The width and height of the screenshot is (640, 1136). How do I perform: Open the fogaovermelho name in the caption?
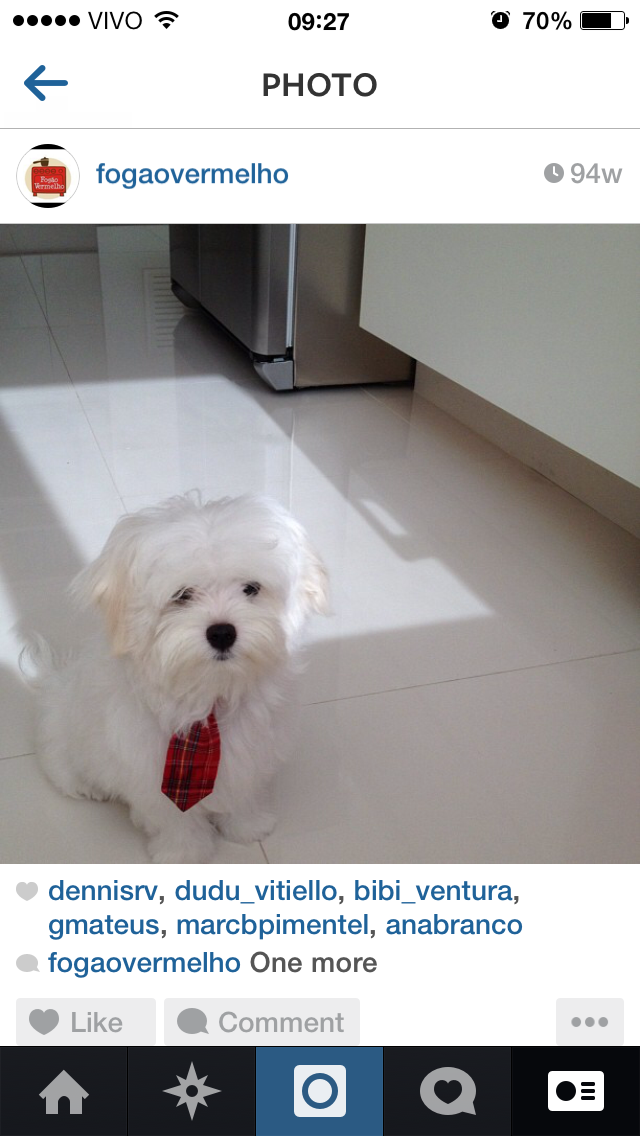click(x=144, y=963)
